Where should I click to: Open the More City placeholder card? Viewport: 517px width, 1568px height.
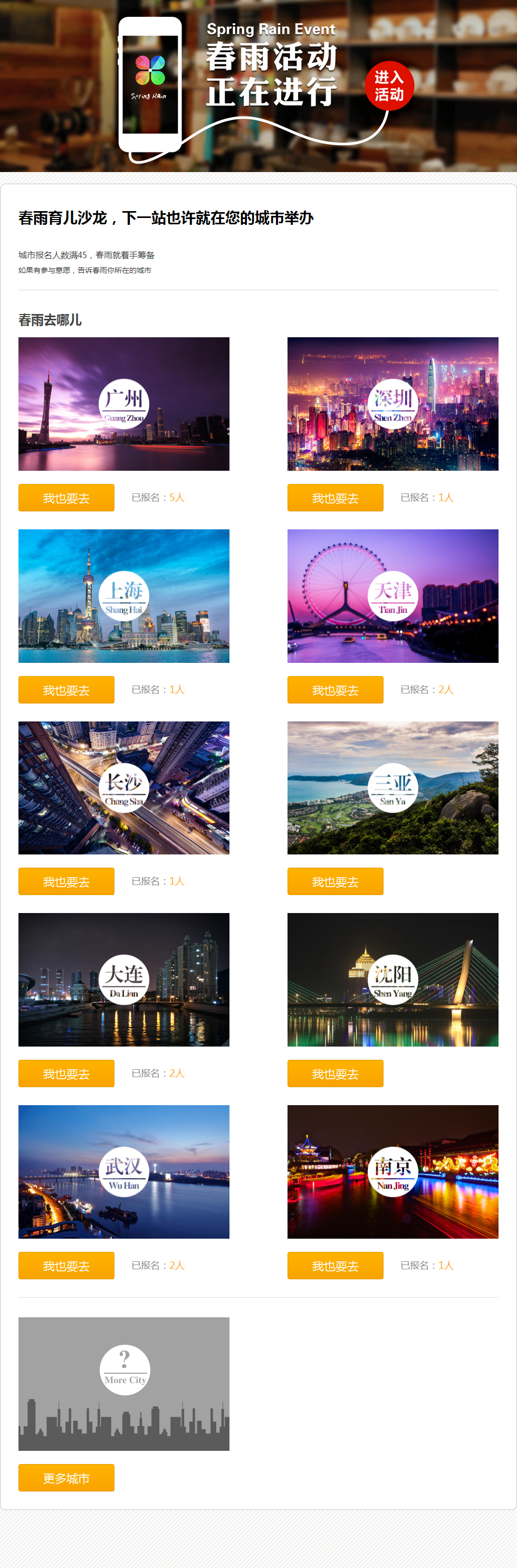(x=123, y=1384)
